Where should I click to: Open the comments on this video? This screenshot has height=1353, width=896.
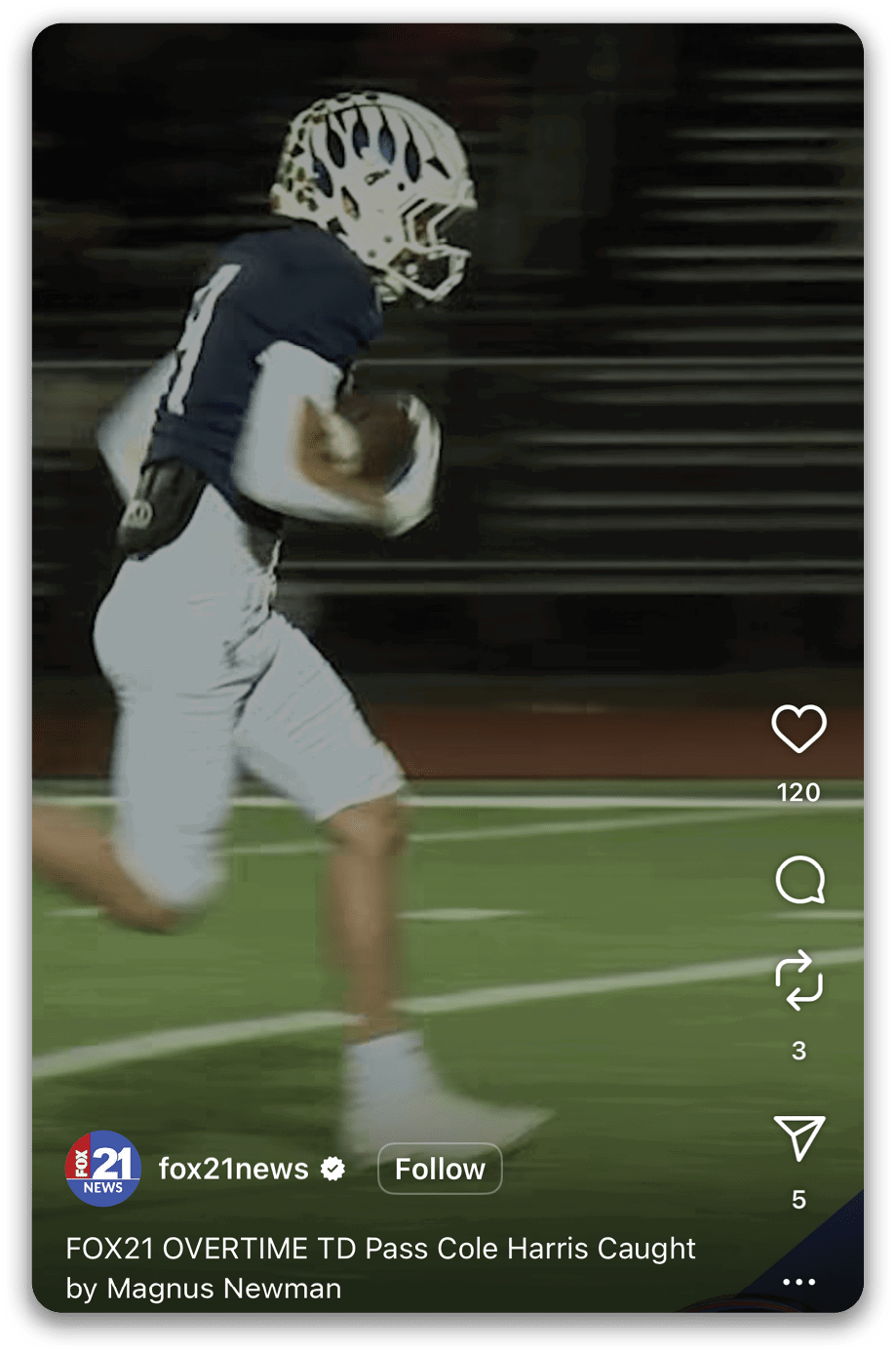point(799,880)
